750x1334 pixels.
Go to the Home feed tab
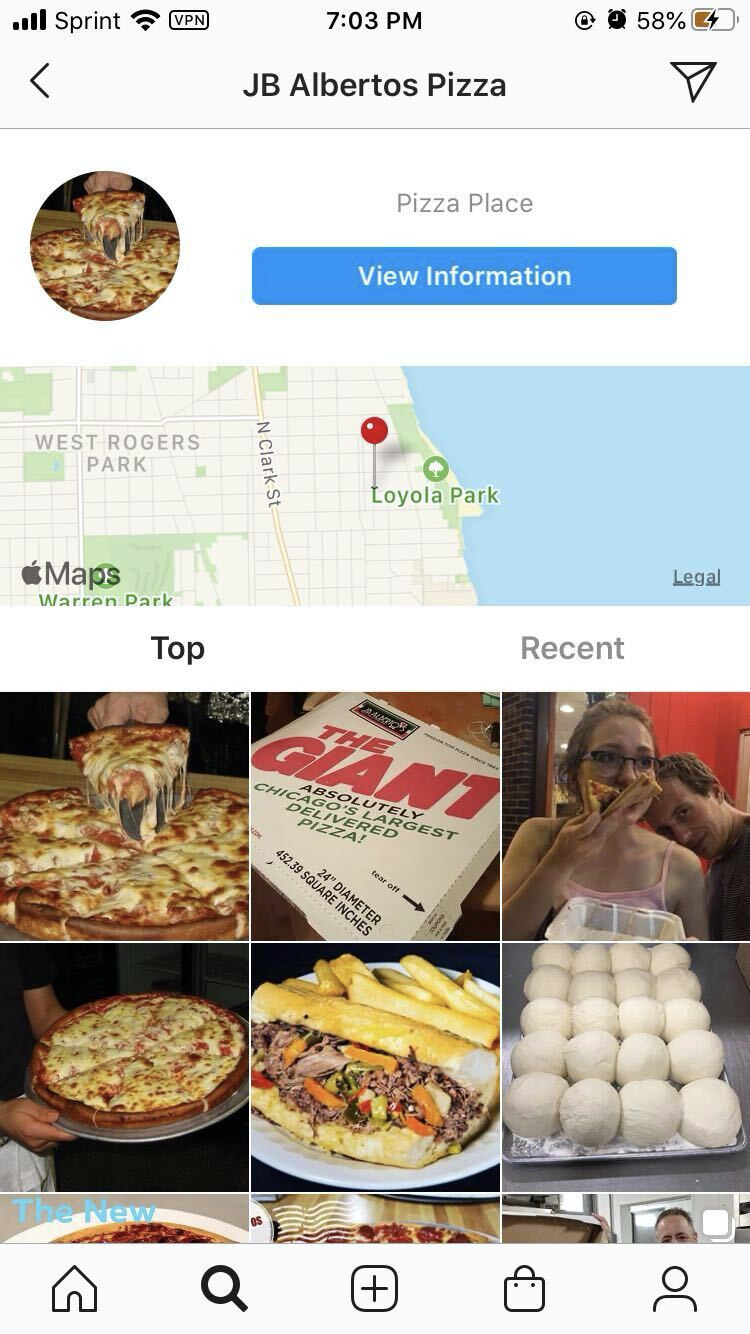(75, 1288)
